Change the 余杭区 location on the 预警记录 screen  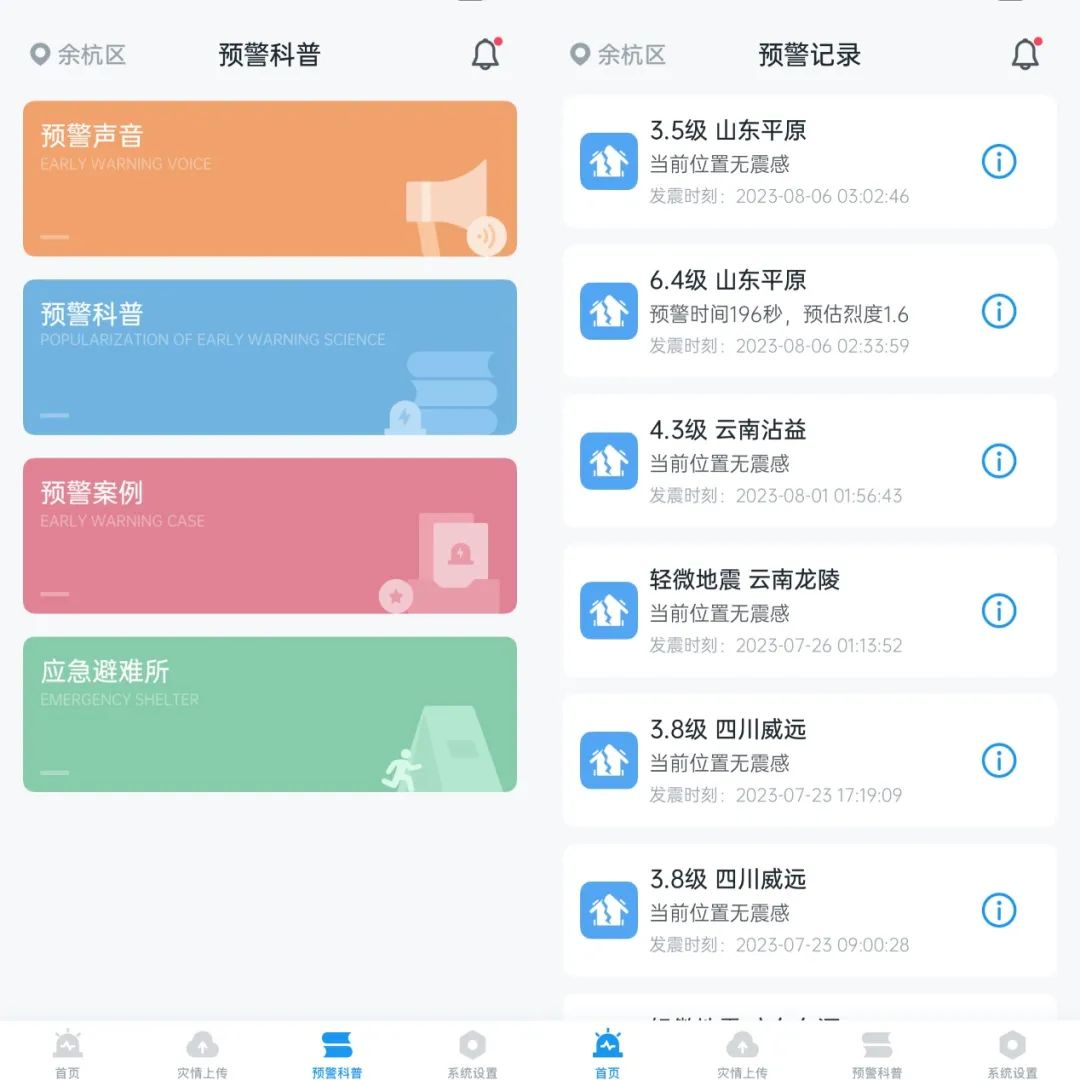(618, 54)
